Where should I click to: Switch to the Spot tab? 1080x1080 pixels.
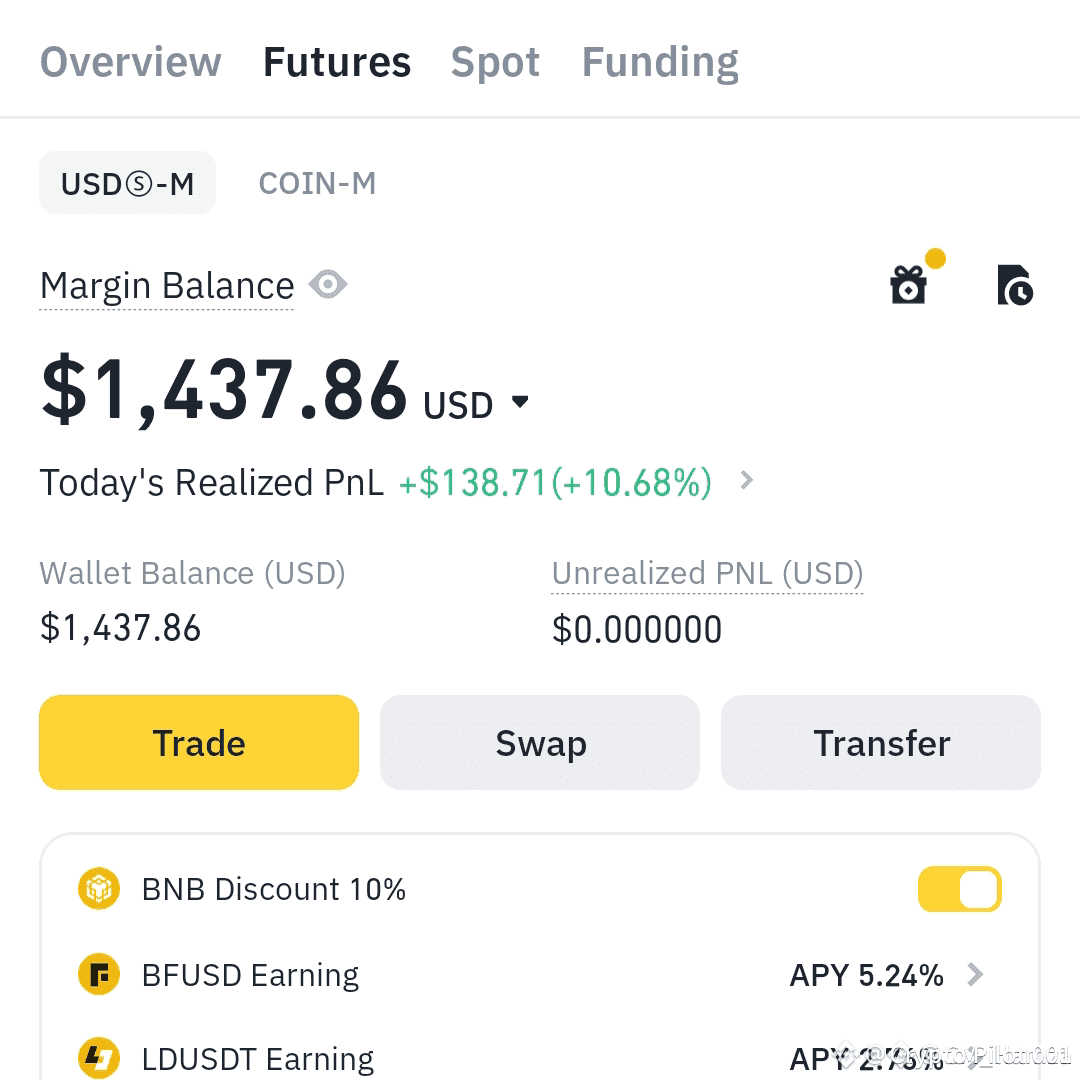point(495,63)
